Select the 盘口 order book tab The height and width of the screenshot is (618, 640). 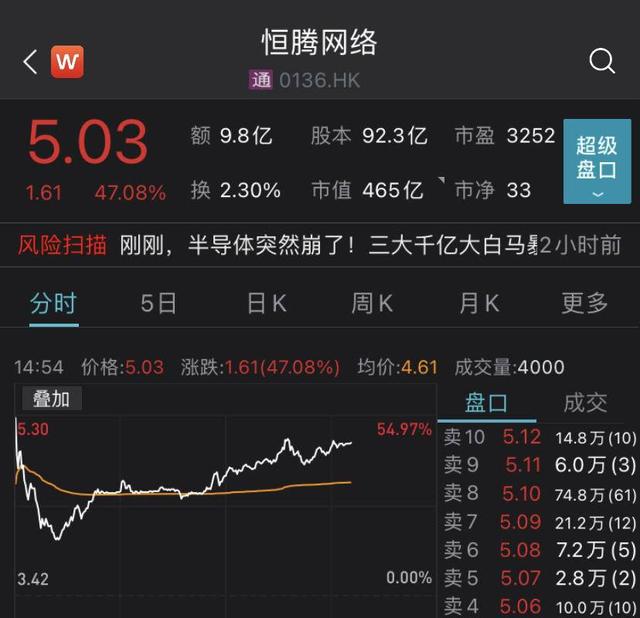coord(487,402)
